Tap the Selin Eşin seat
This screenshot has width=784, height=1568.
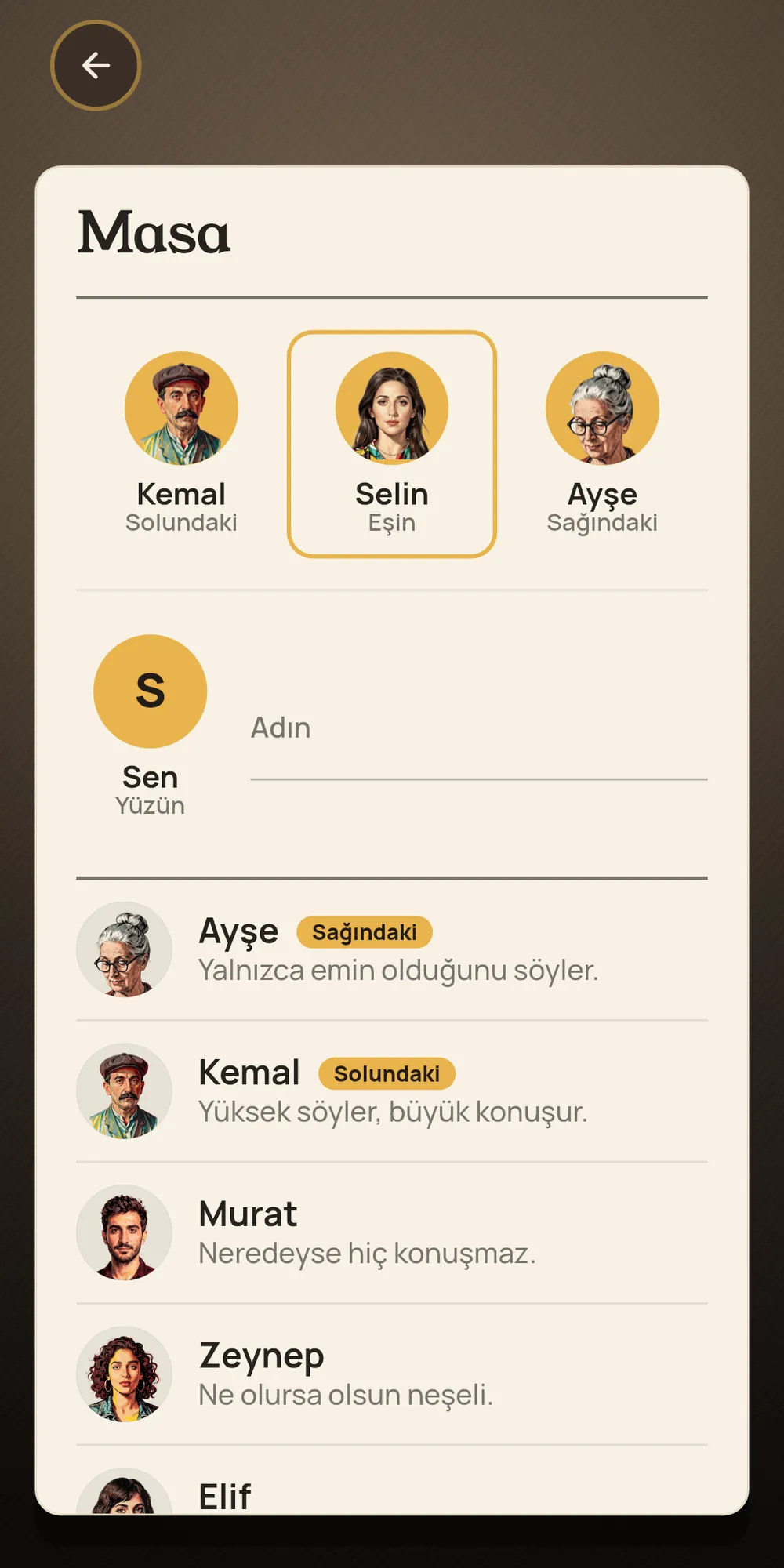coord(392,444)
